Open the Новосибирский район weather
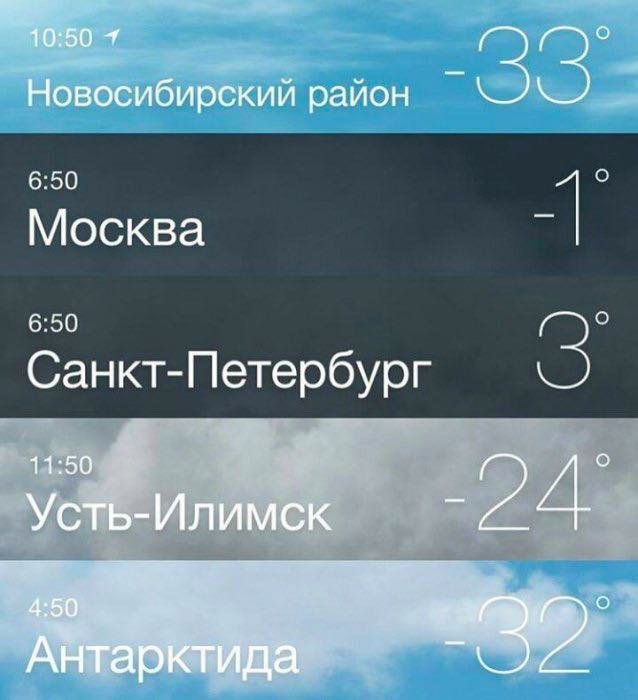638x700 pixels. click(x=220, y=93)
